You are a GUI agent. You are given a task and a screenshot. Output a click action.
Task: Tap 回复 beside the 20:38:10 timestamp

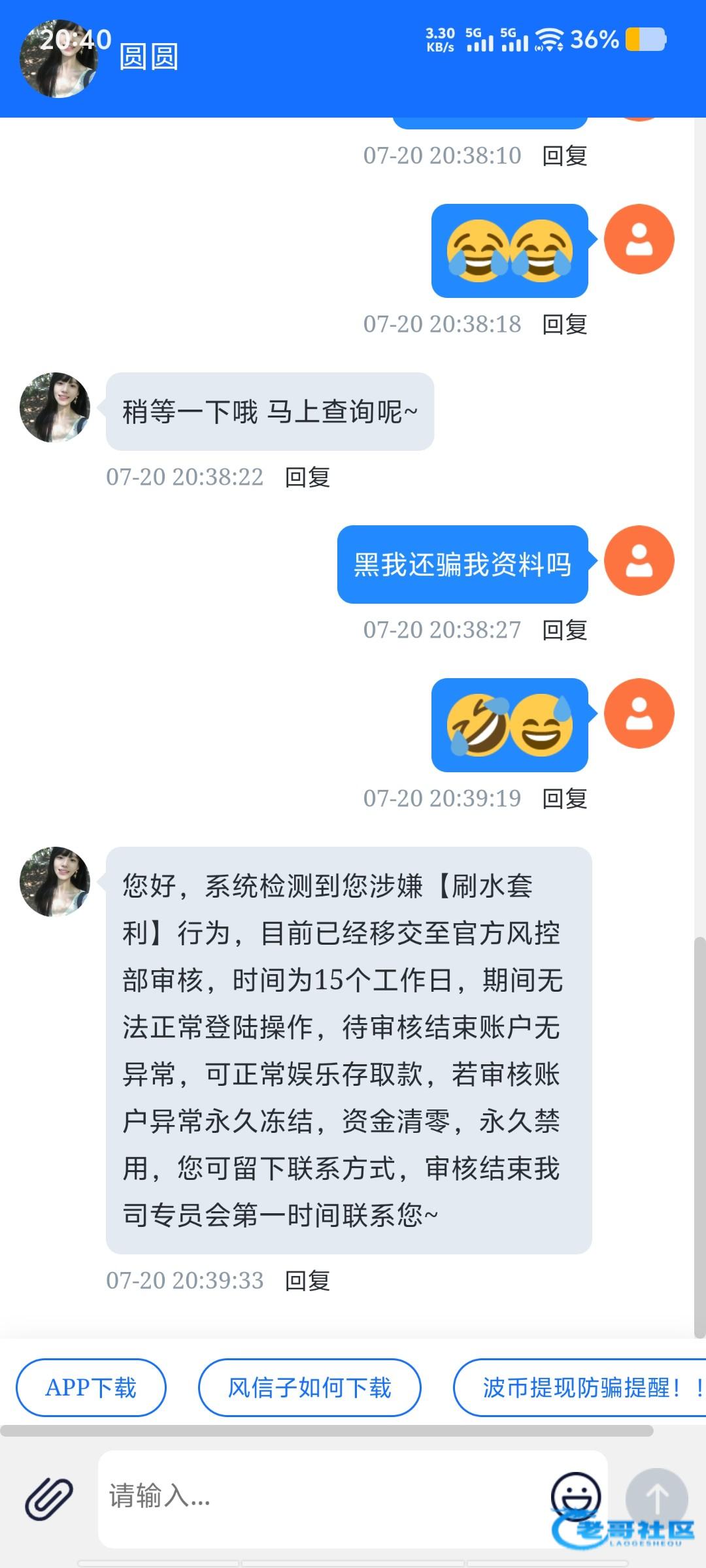point(565,156)
